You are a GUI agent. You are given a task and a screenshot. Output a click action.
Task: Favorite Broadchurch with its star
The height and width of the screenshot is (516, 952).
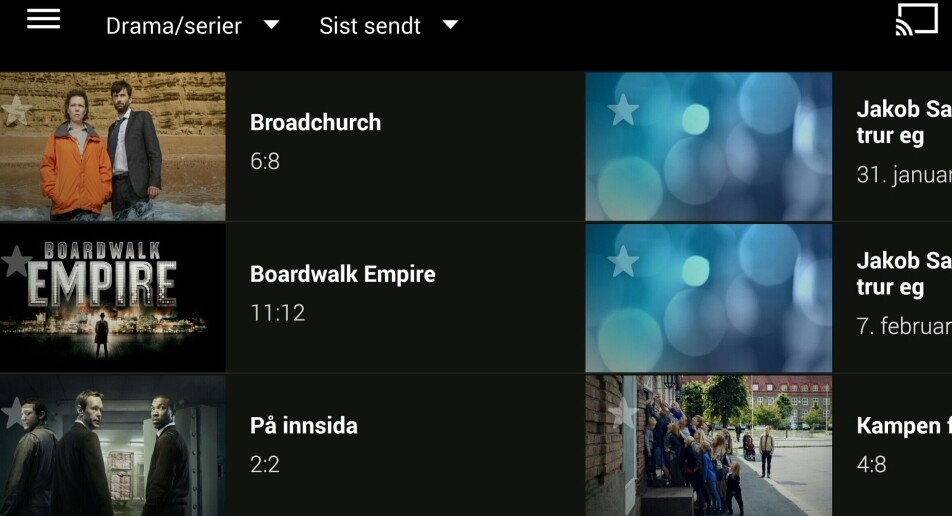pyautogui.click(x=17, y=109)
